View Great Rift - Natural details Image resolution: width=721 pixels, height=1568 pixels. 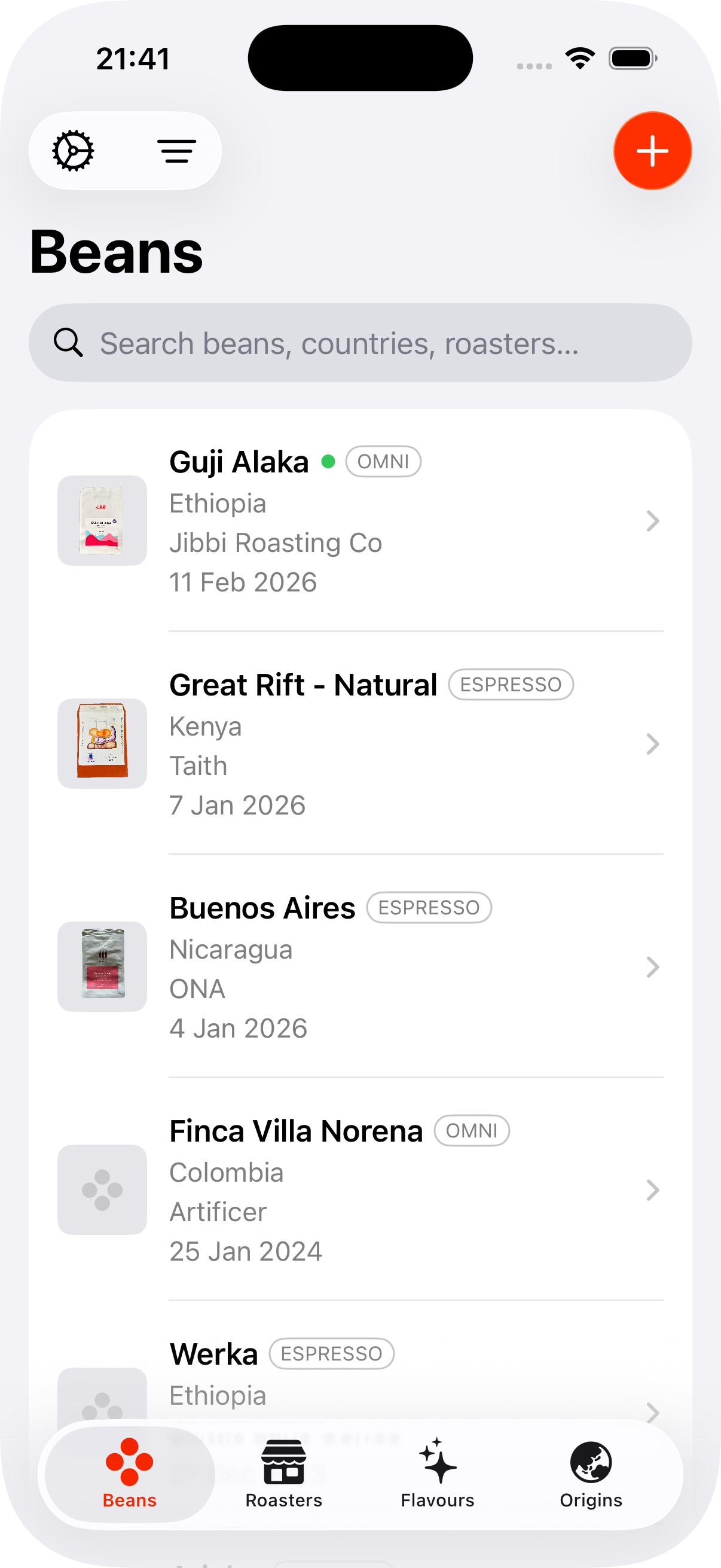[360, 744]
